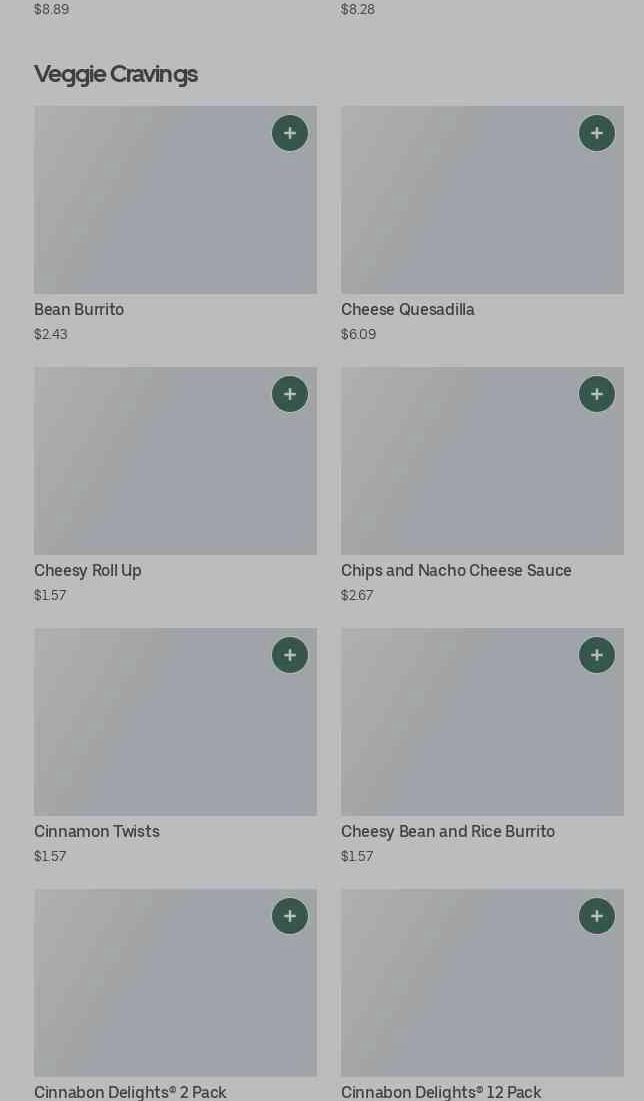Add Cinnamon Twists to the order
The image size is (644, 1101).
click(x=290, y=655)
